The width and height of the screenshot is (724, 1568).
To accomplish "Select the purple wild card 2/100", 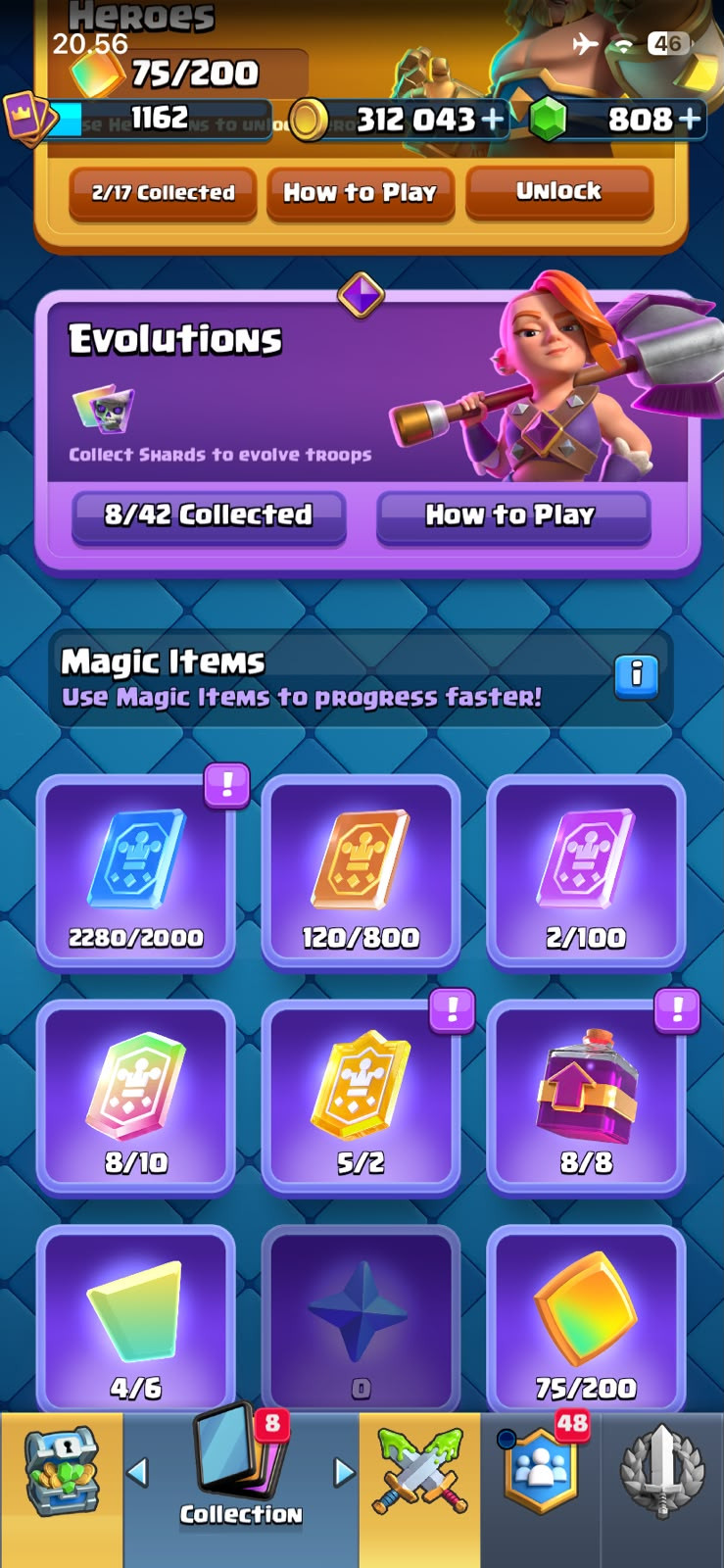I will [x=586, y=871].
